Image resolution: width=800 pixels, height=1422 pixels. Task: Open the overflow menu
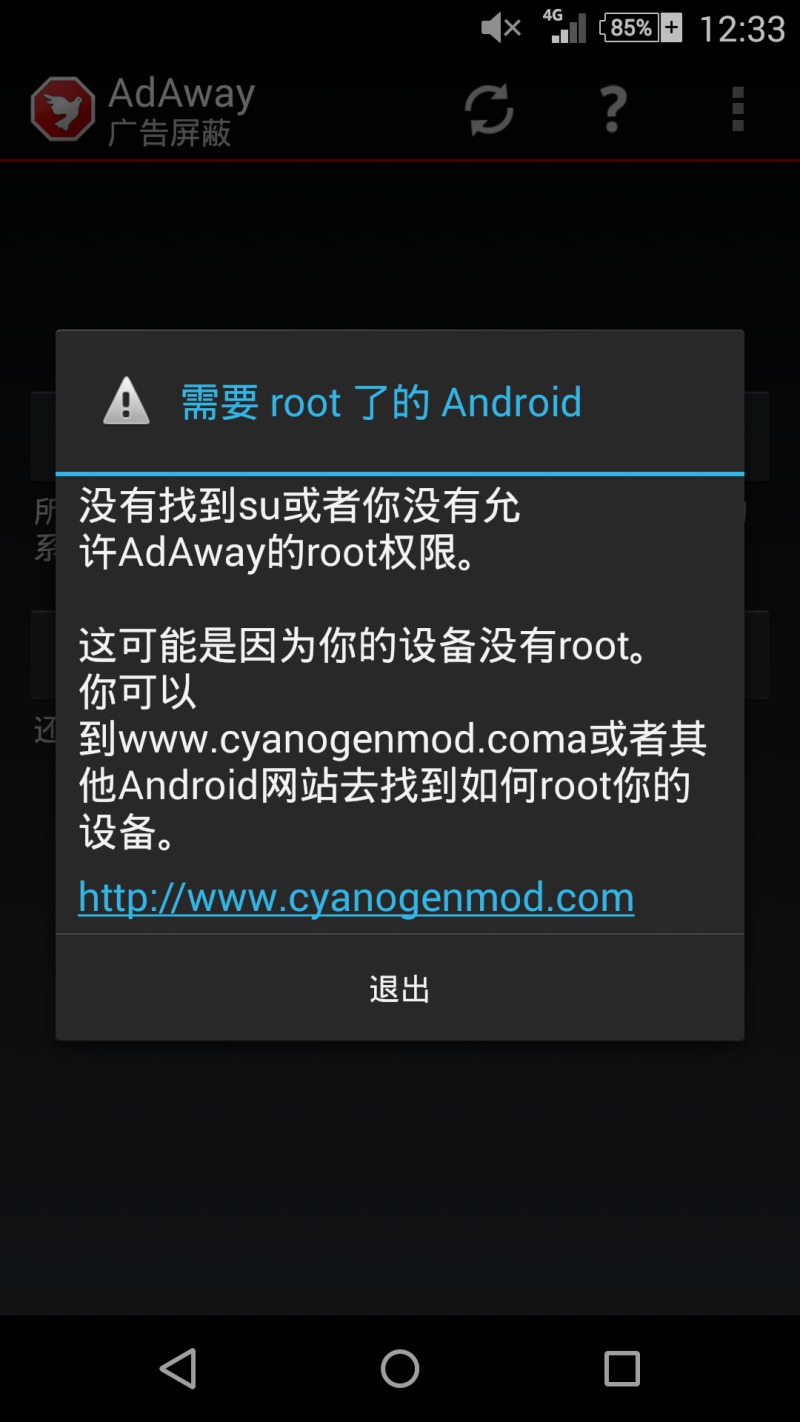pyautogui.click(x=738, y=109)
